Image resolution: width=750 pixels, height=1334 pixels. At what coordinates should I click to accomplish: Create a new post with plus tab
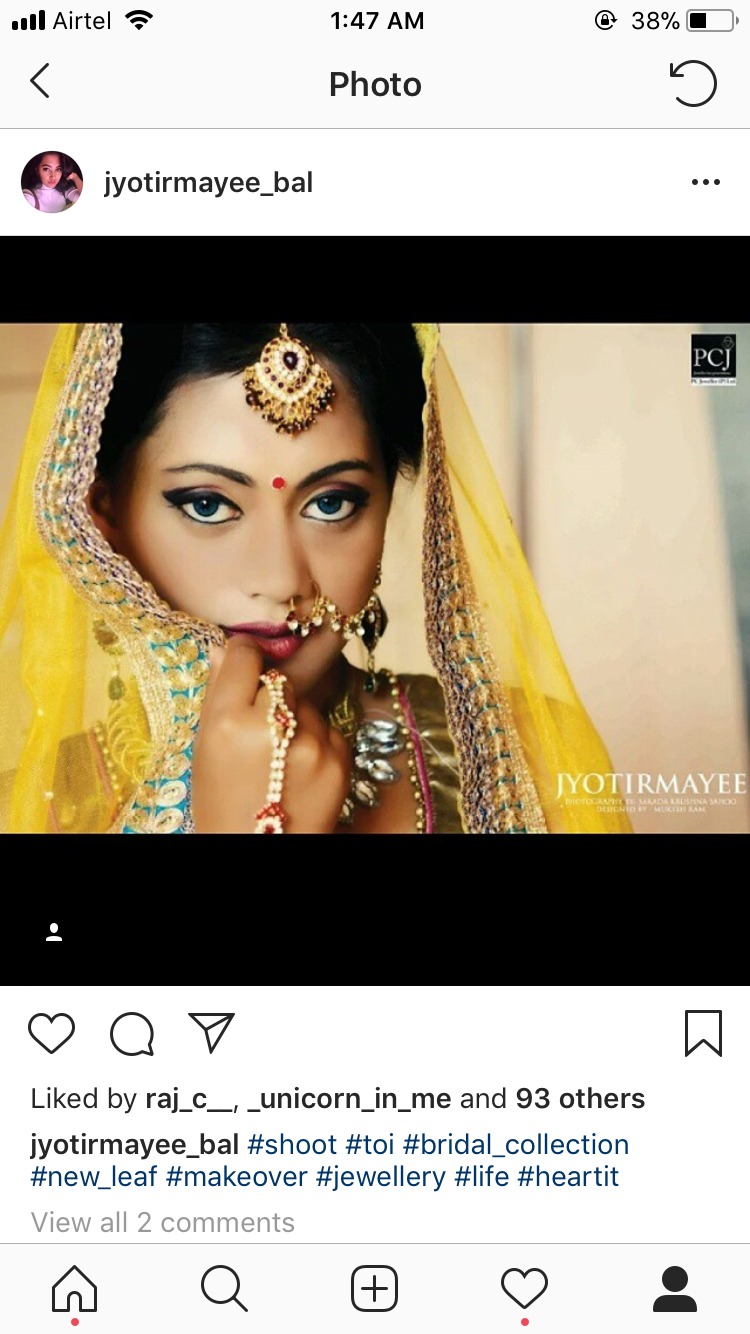[x=375, y=1289]
